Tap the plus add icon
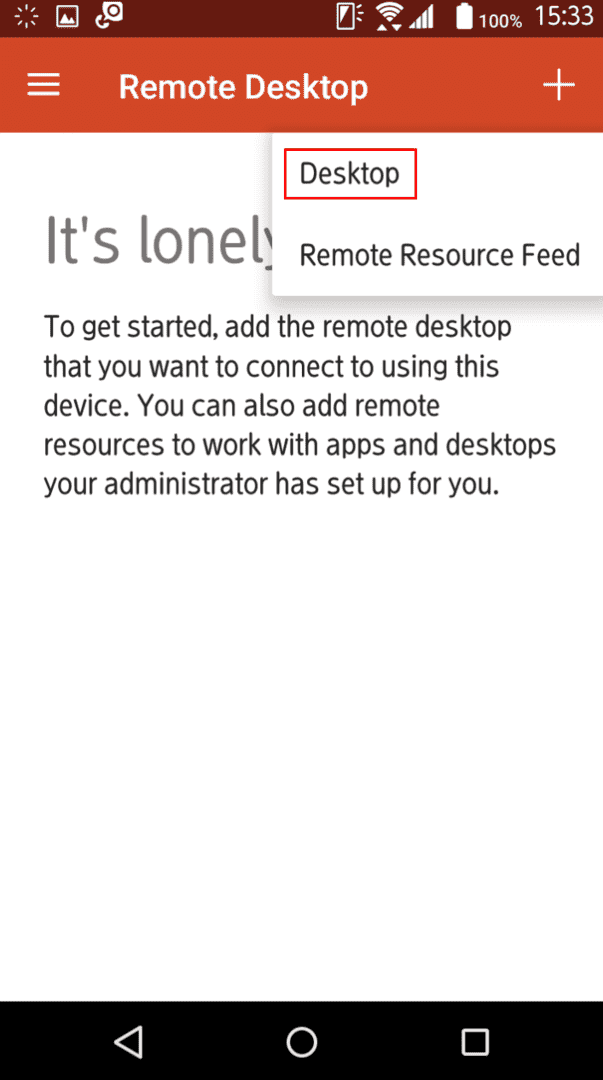603x1080 pixels. [x=558, y=86]
